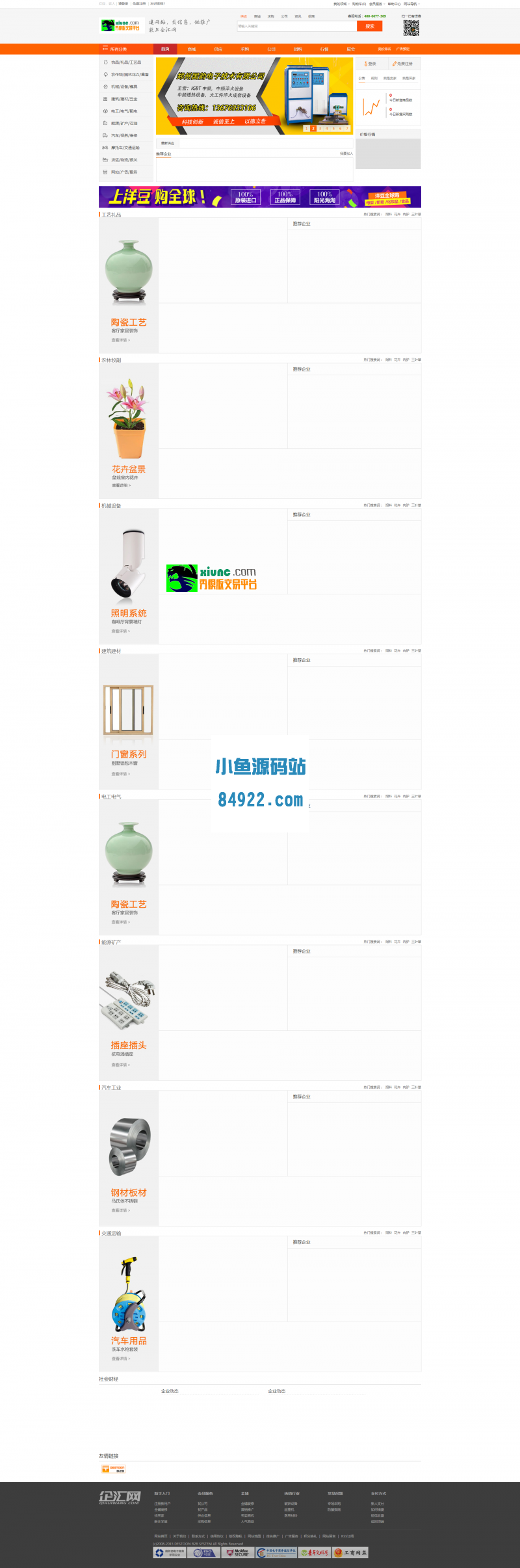Select the 行情 navigation tab
Viewport: 520px width, 1568px height.
click(x=324, y=49)
